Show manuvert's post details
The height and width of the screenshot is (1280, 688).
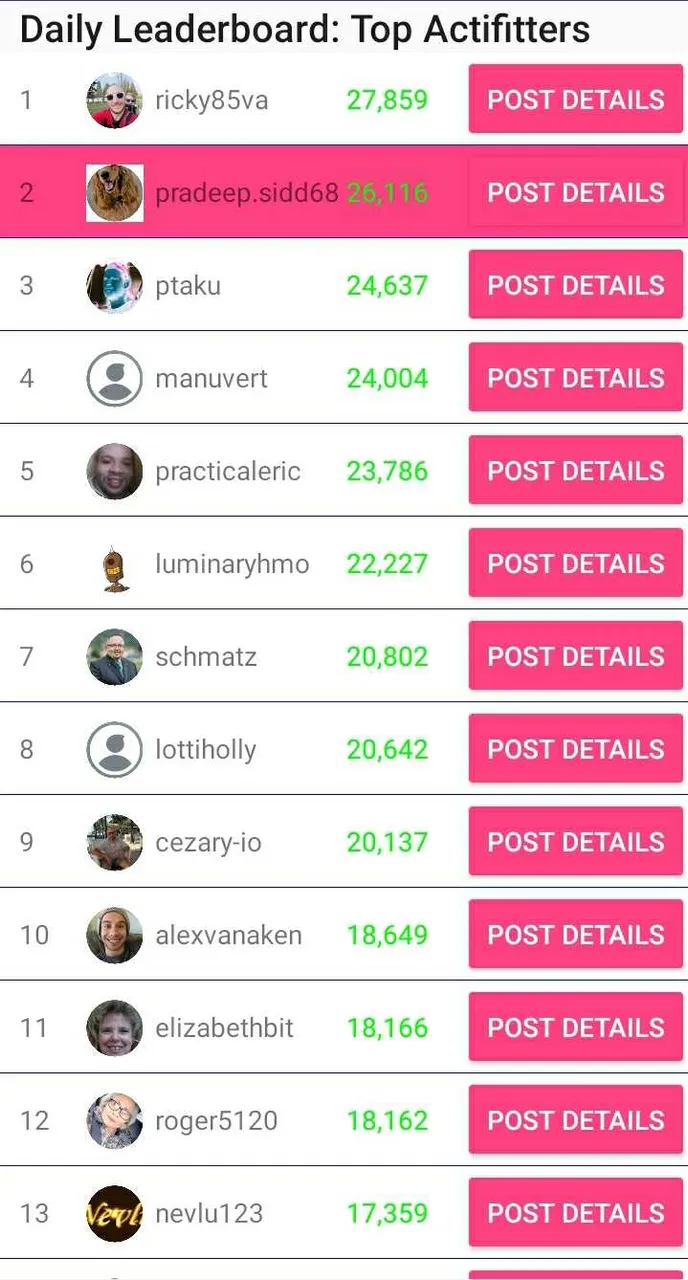tap(576, 378)
